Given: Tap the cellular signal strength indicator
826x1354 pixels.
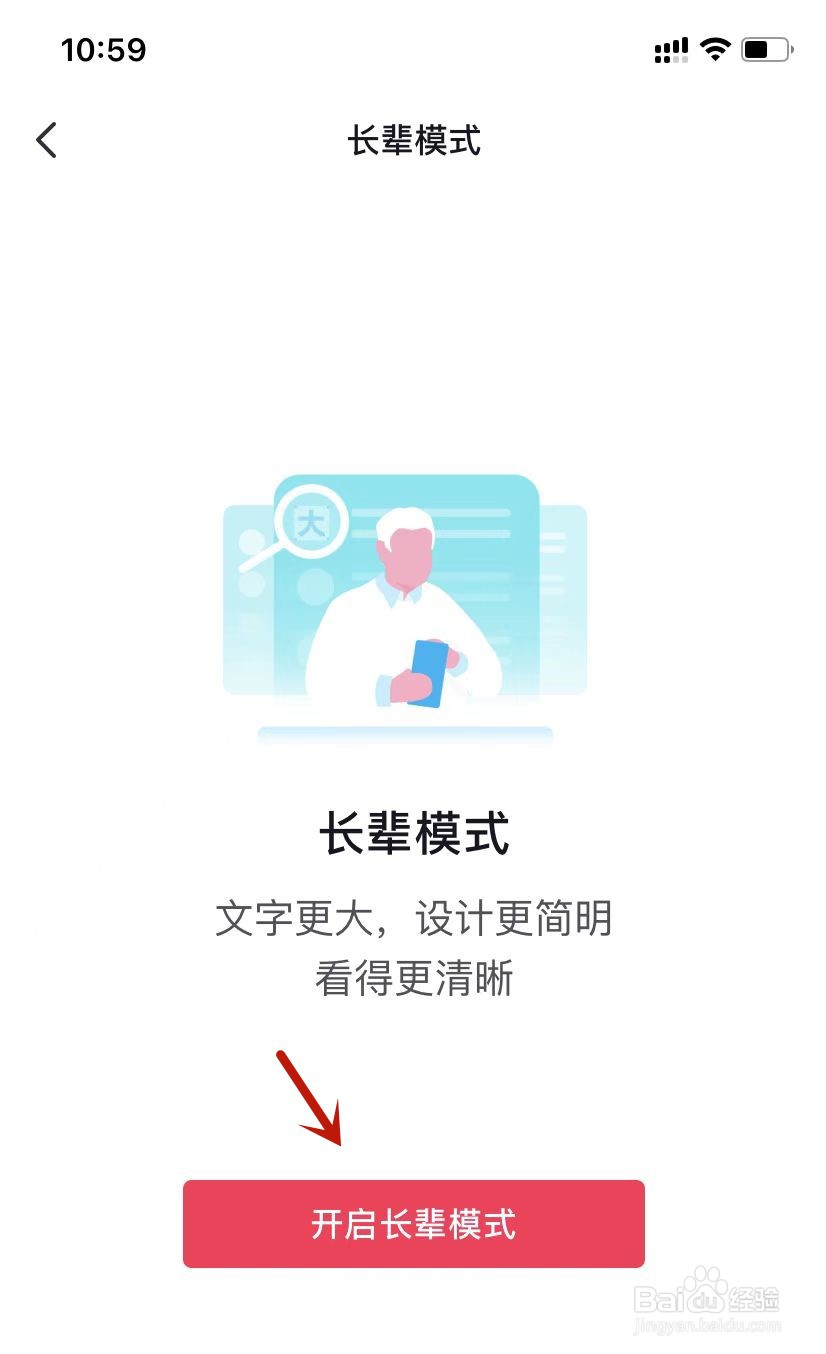Looking at the screenshot, I should point(671,48).
